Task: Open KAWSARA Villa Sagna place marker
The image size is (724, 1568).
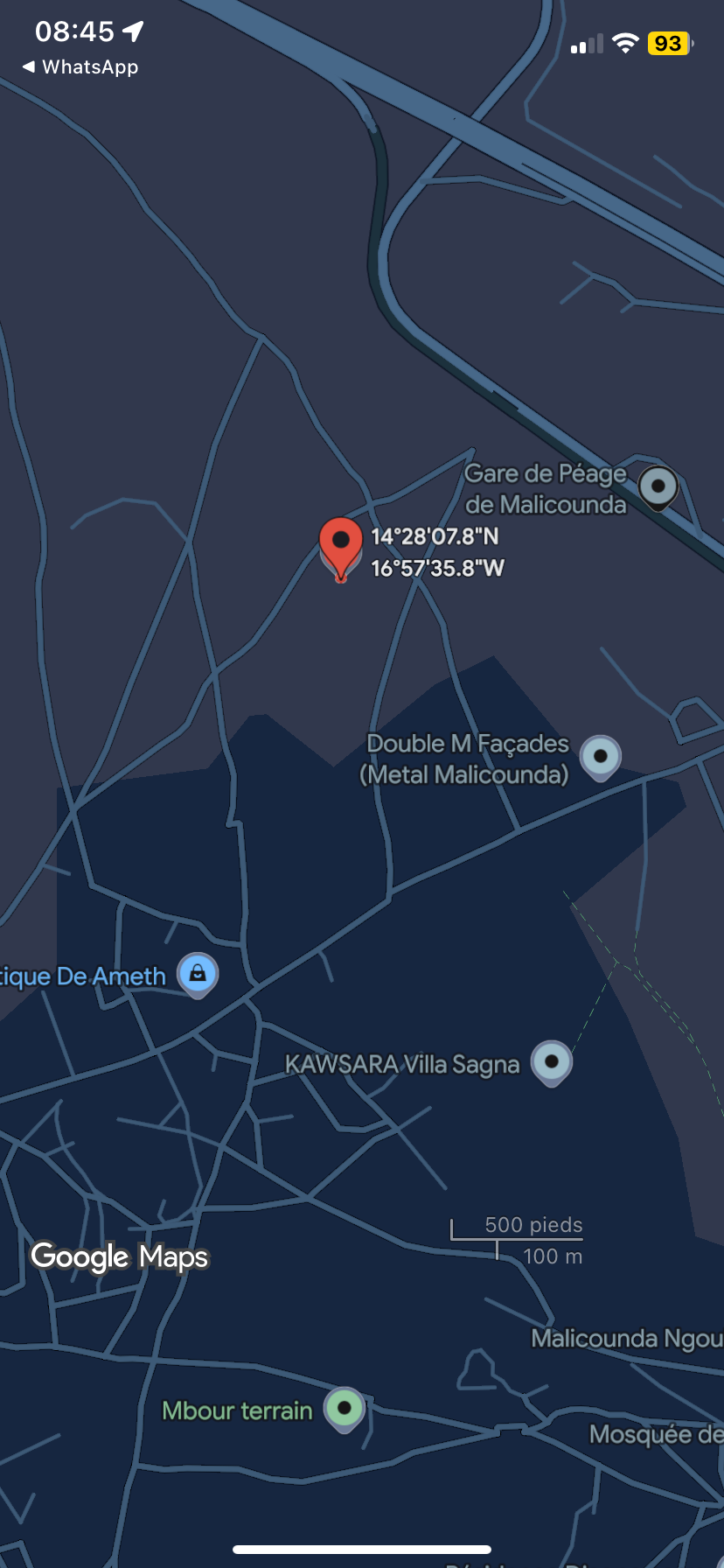Action: pos(552,1063)
